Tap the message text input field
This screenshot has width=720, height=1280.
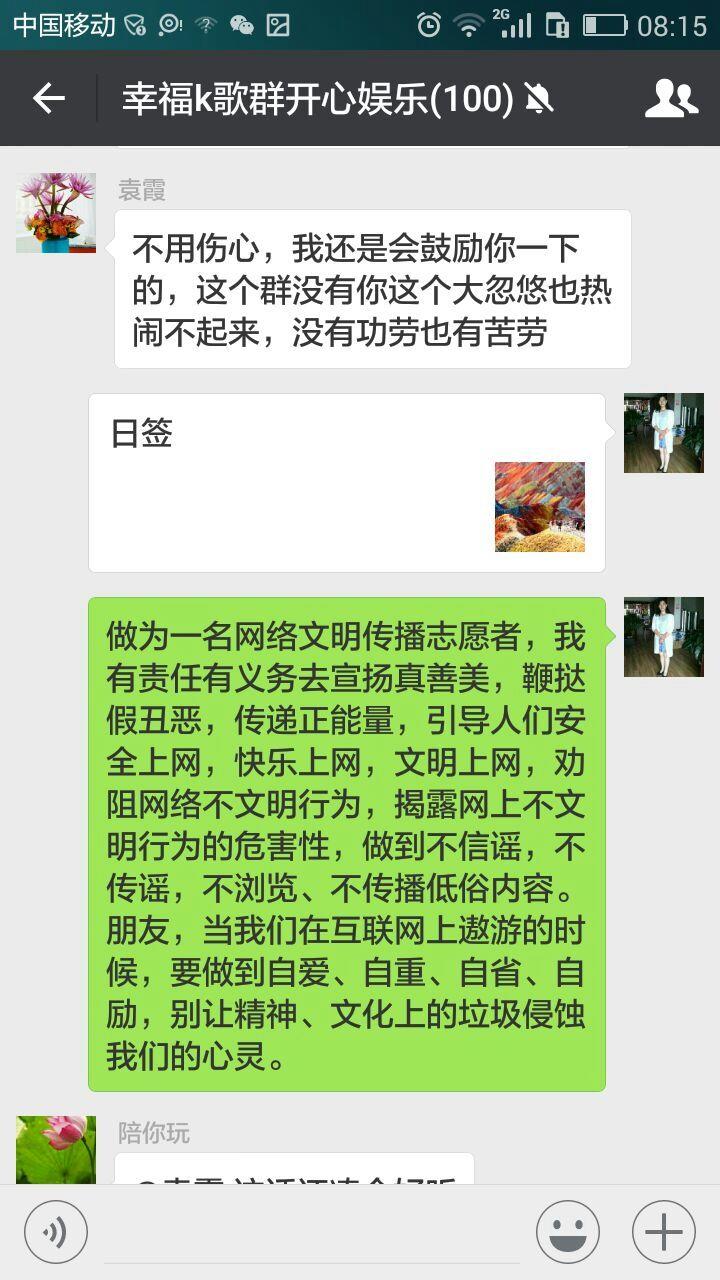coord(312,1232)
